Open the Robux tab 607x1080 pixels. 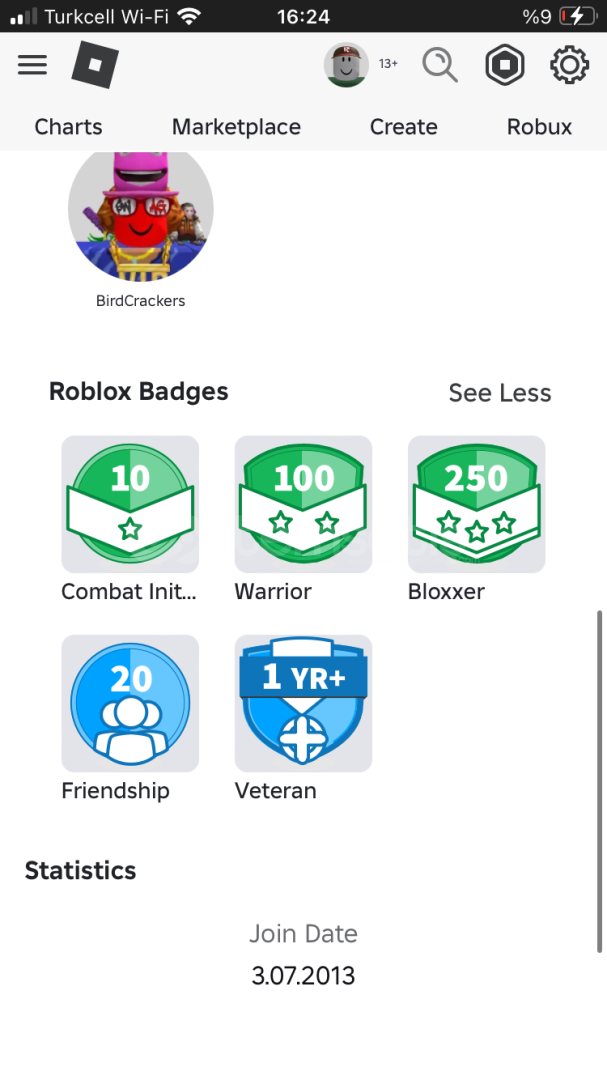[x=539, y=127]
